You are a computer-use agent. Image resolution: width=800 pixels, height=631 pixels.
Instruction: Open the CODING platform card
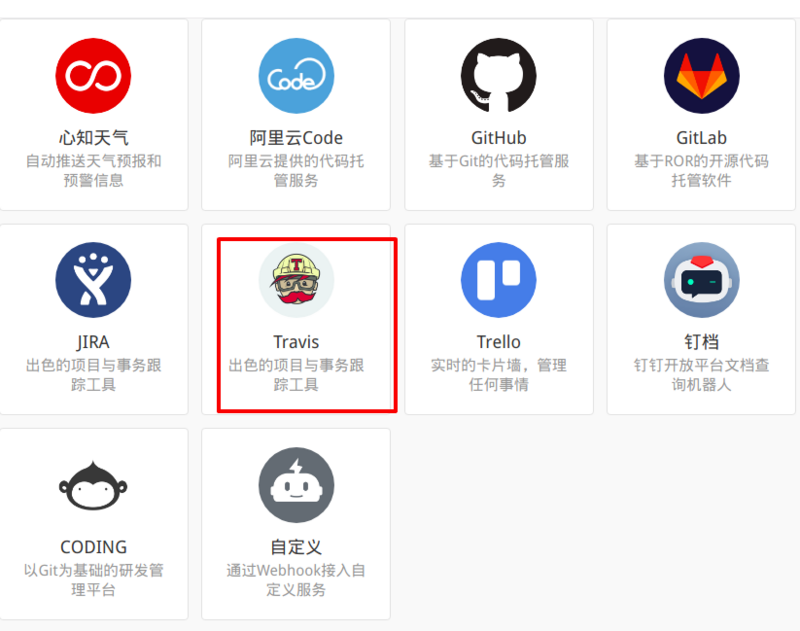click(93, 524)
